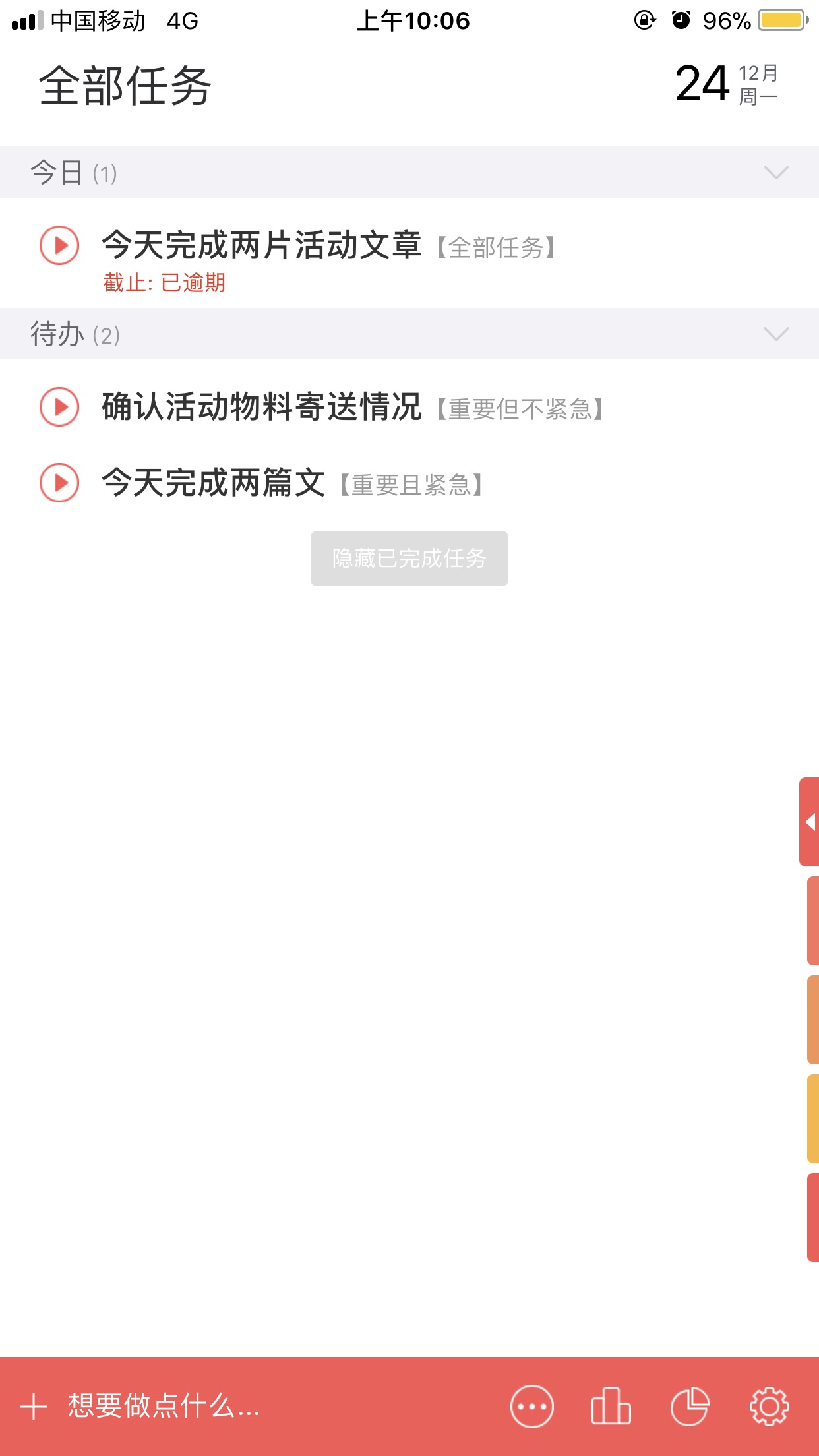
Task: Open the date 24 calendar
Action: coord(727,84)
